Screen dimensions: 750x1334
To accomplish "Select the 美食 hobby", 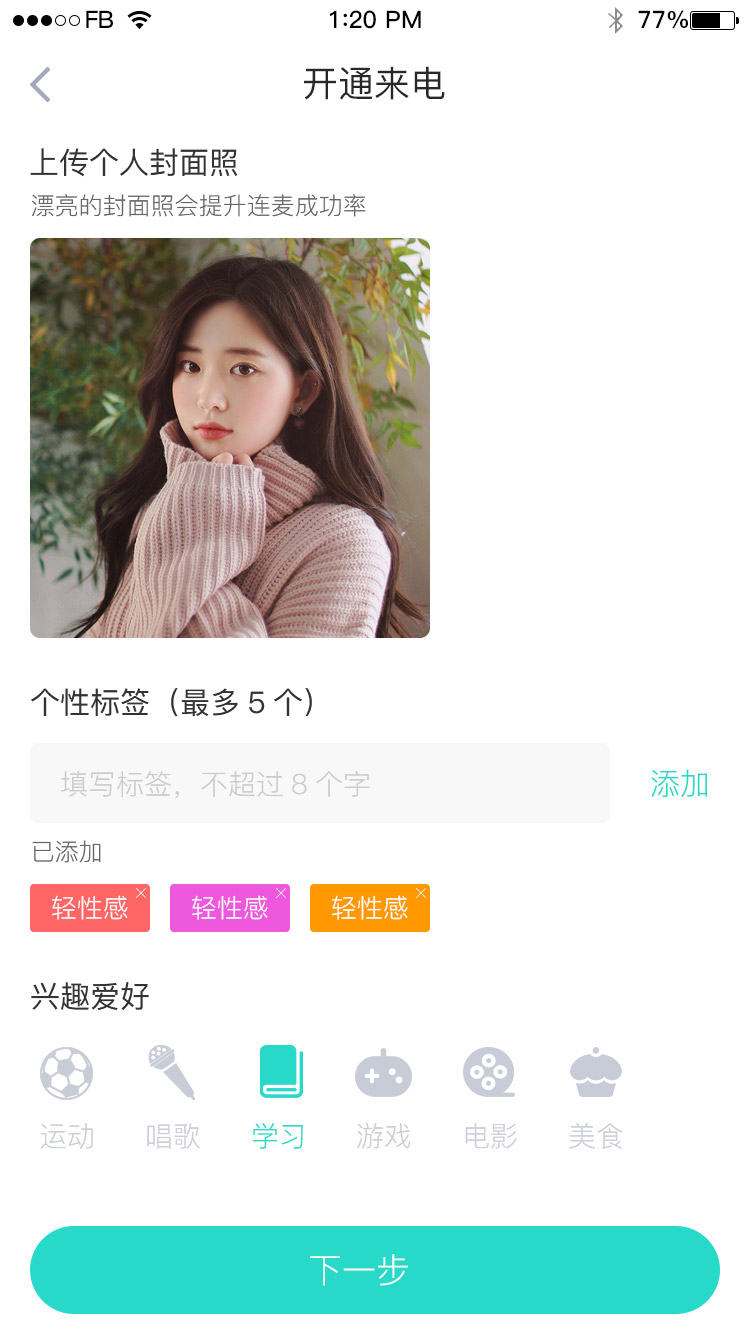I will (x=596, y=1096).
